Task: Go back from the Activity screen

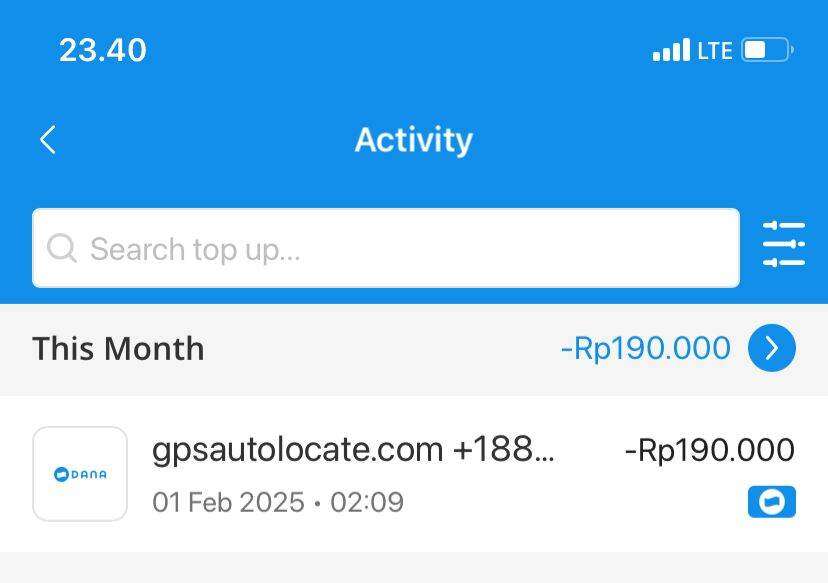Action: [48, 140]
